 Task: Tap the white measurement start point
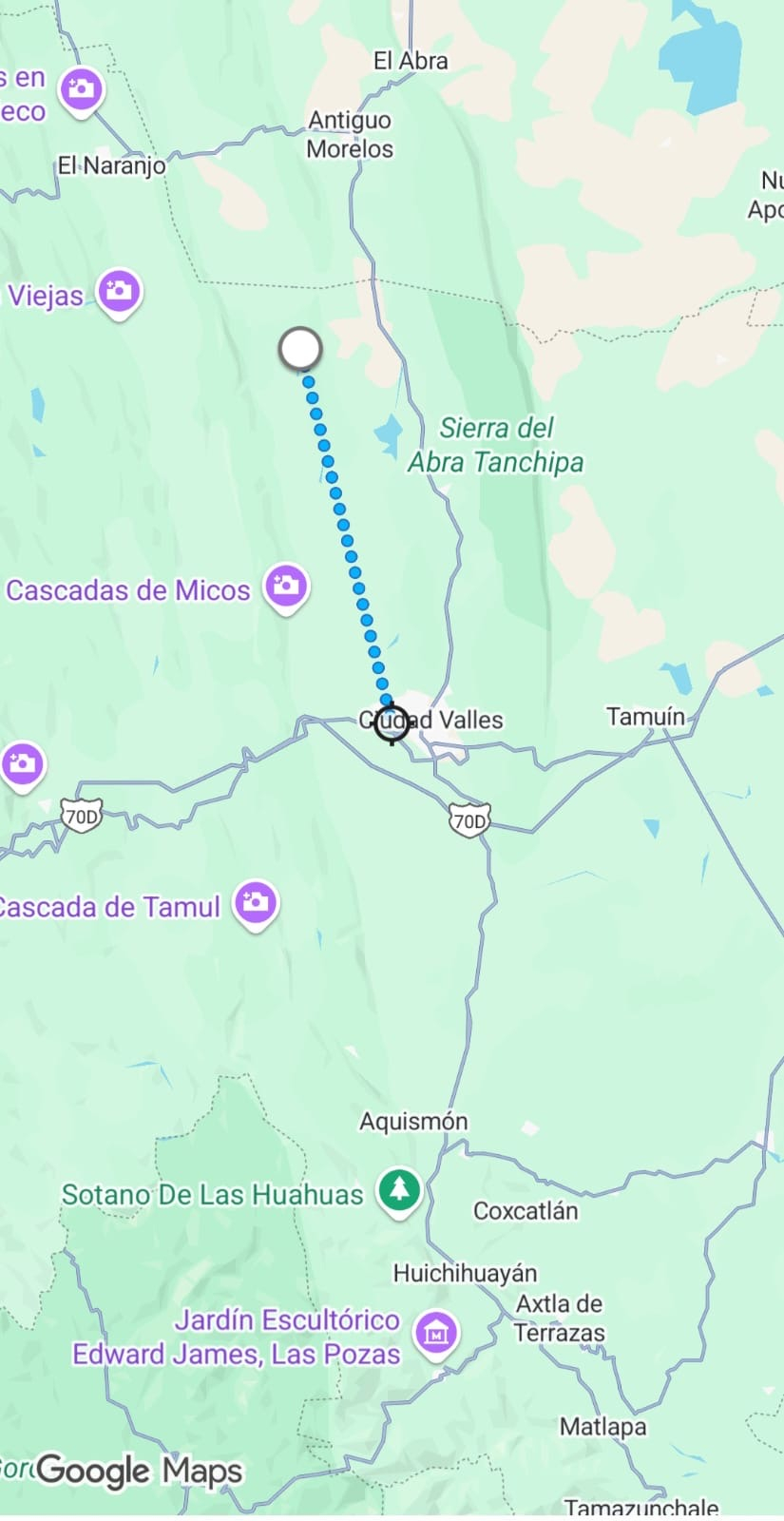300,349
